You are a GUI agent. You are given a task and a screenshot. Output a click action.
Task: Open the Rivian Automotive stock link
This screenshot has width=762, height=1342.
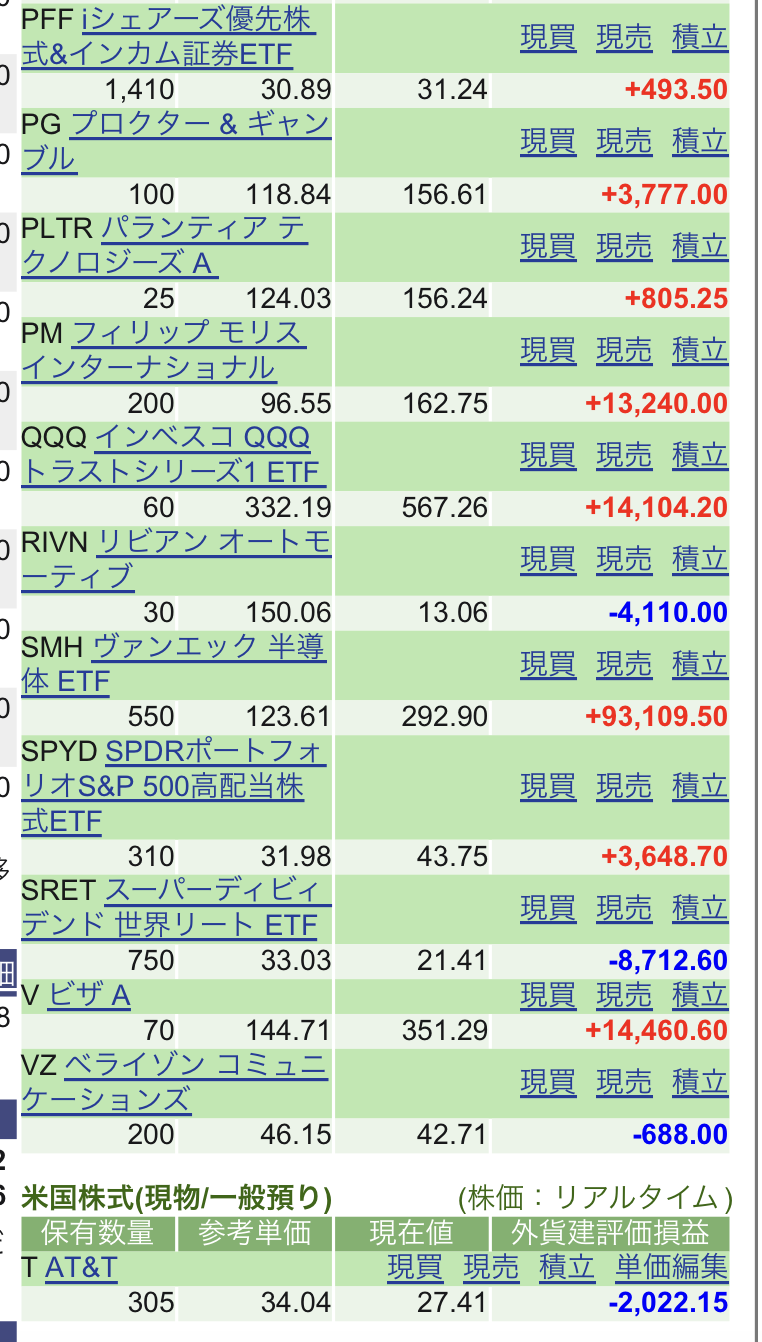click(177, 559)
